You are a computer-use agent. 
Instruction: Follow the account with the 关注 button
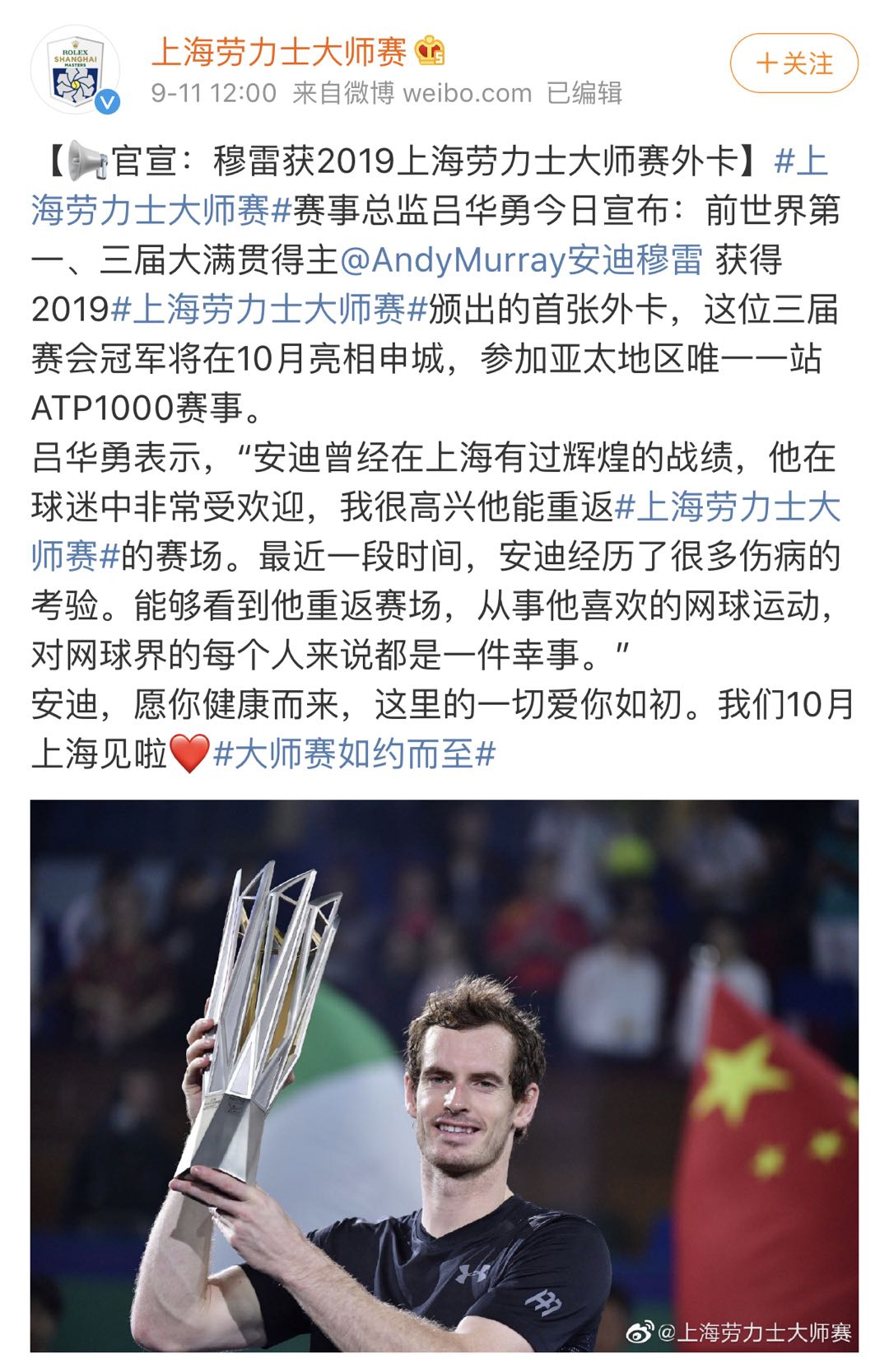pyautogui.click(x=794, y=63)
